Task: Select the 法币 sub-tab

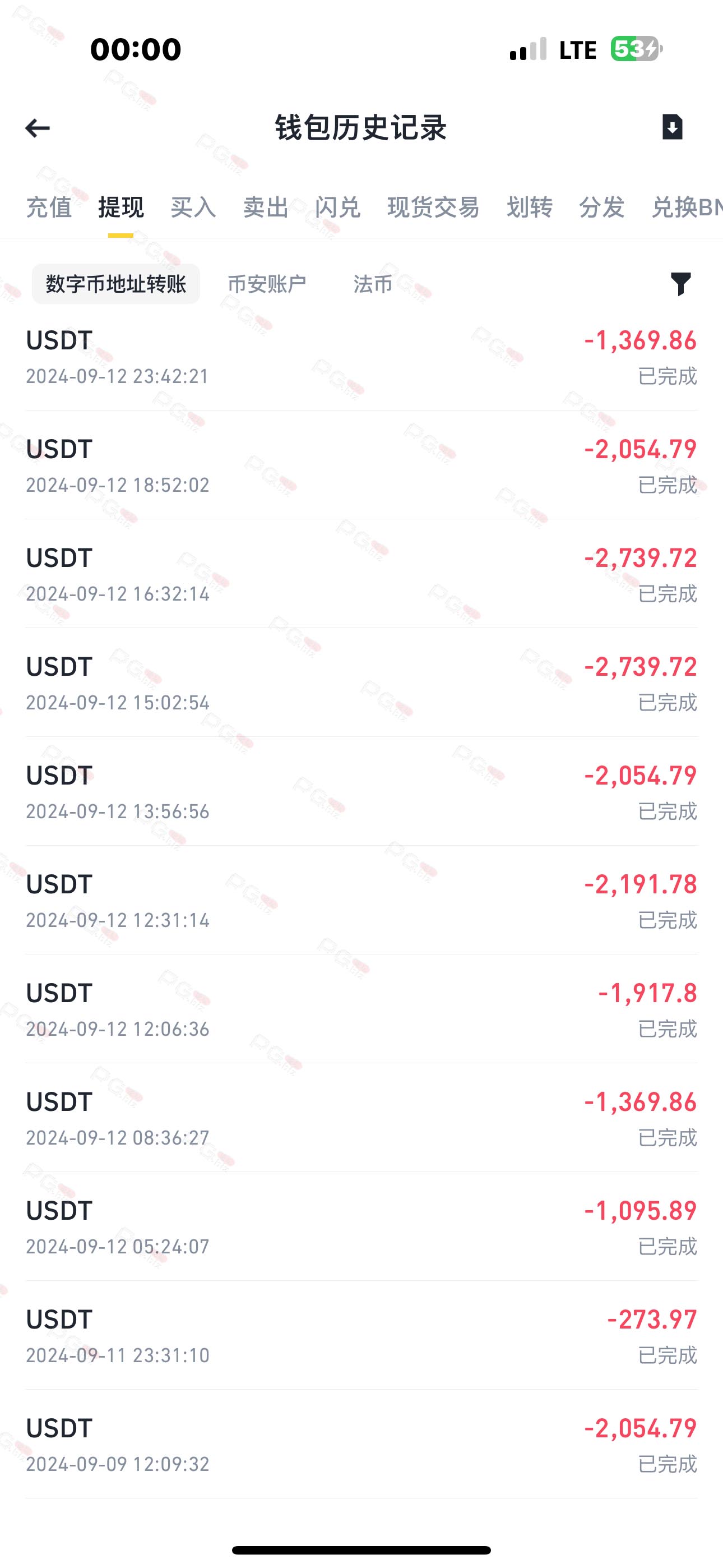Action: tap(373, 284)
